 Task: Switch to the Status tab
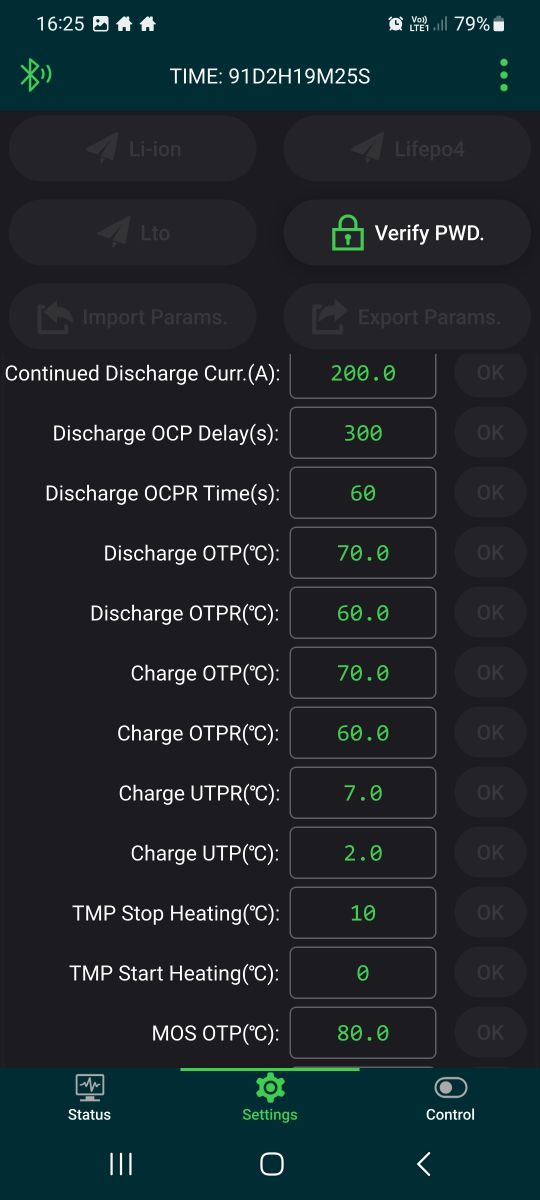89,1098
